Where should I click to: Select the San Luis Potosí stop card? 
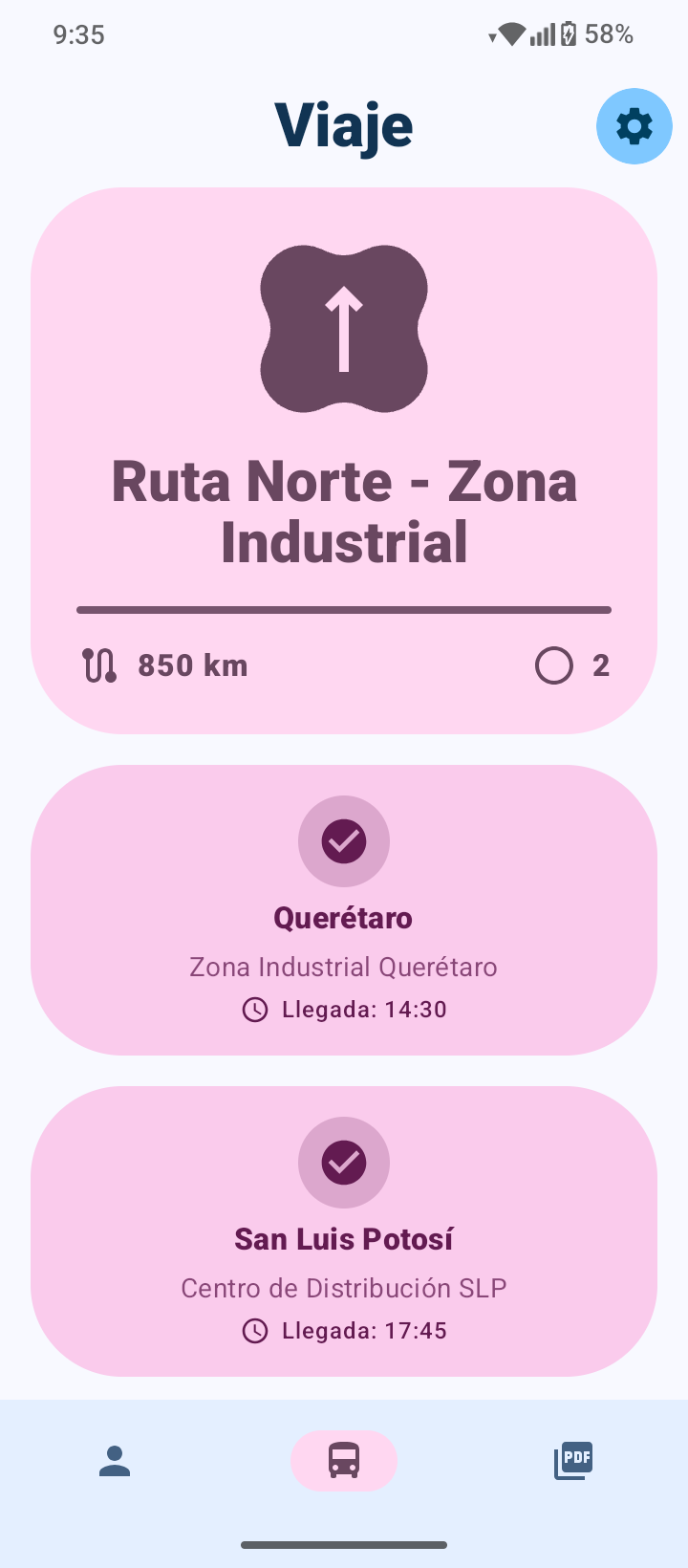344,1230
